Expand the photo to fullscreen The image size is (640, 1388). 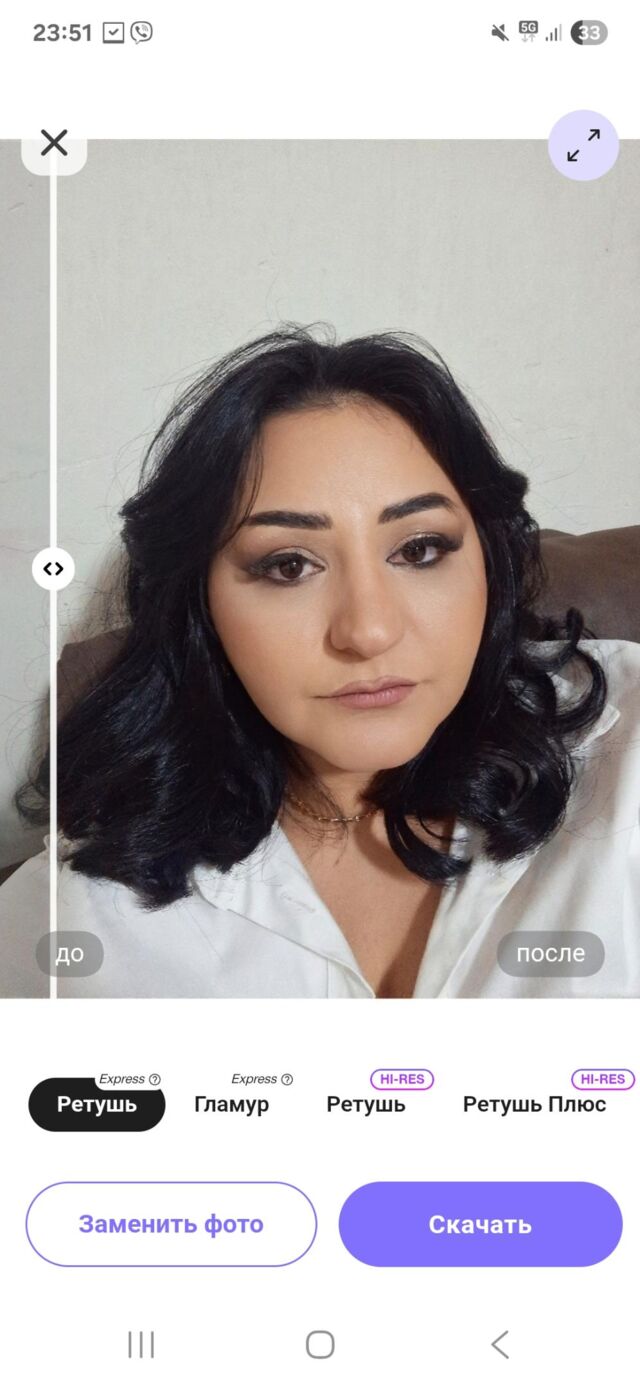pyautogui.click(x=583, y=145)
